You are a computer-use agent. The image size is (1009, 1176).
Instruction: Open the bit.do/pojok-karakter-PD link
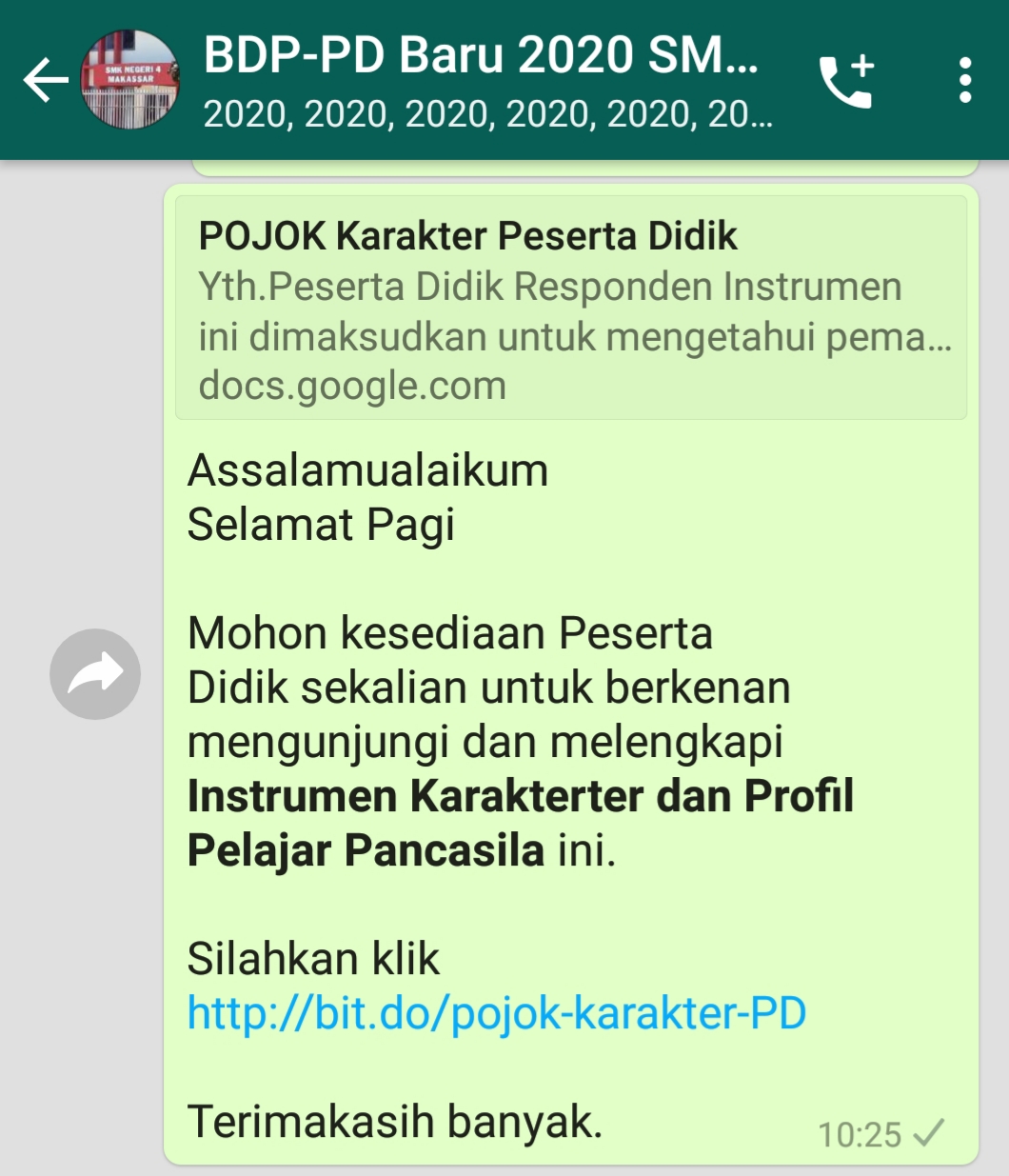point(496,1013)
